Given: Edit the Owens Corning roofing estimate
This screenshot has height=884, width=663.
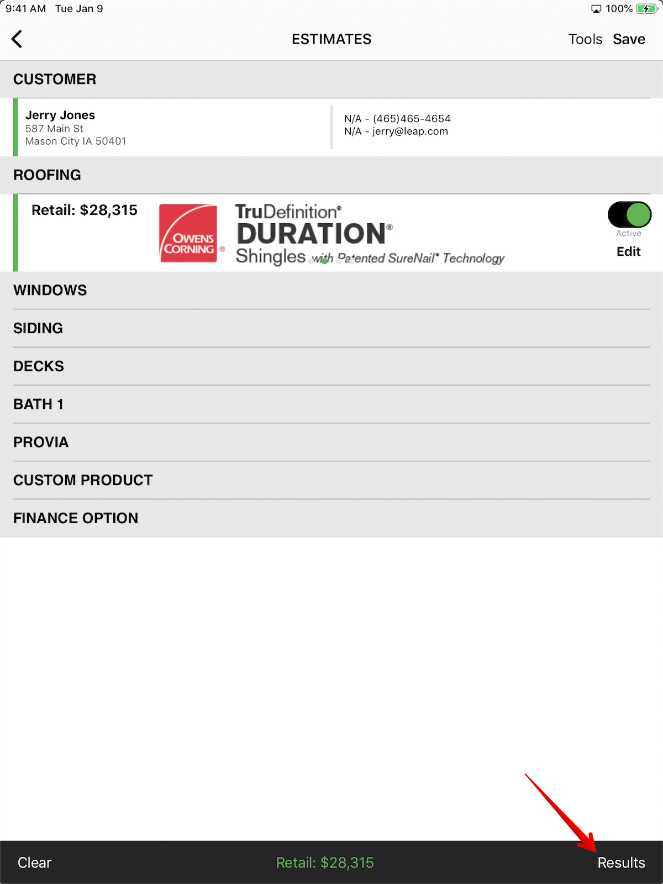Looking at the screenshot, I should 628,251.
